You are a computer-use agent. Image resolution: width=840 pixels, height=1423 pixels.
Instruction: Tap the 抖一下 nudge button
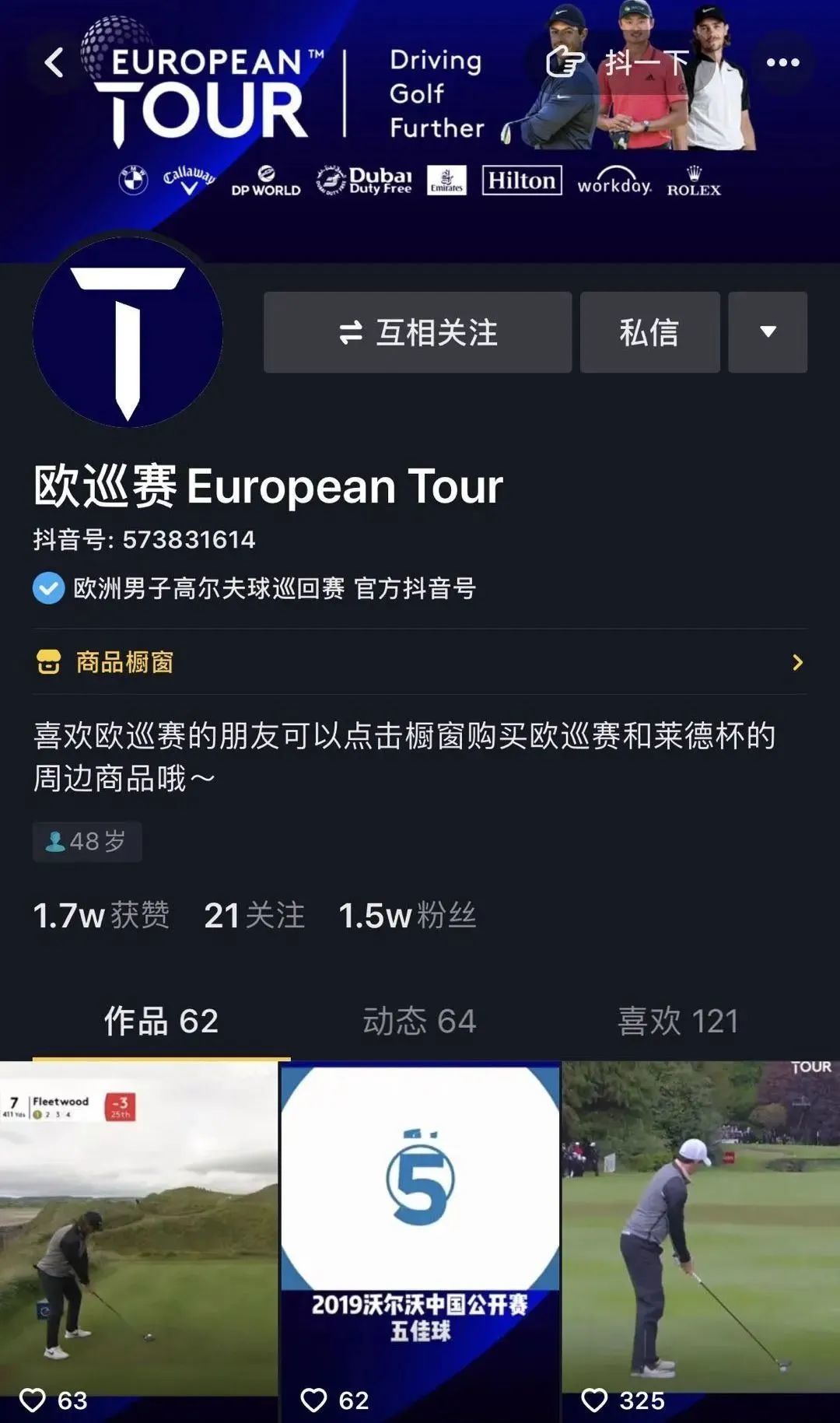coord(618,62)
